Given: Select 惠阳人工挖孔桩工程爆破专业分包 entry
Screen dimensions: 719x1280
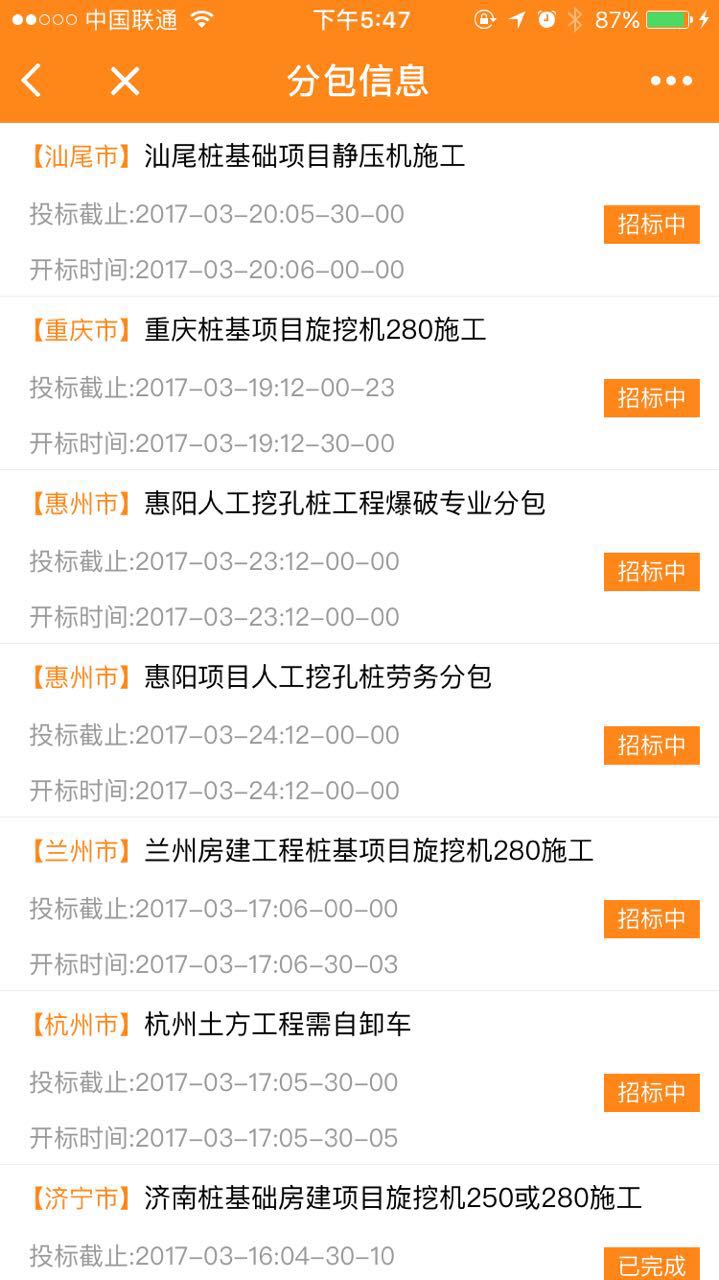Looking at the screenshot, I should coord(345,503).
